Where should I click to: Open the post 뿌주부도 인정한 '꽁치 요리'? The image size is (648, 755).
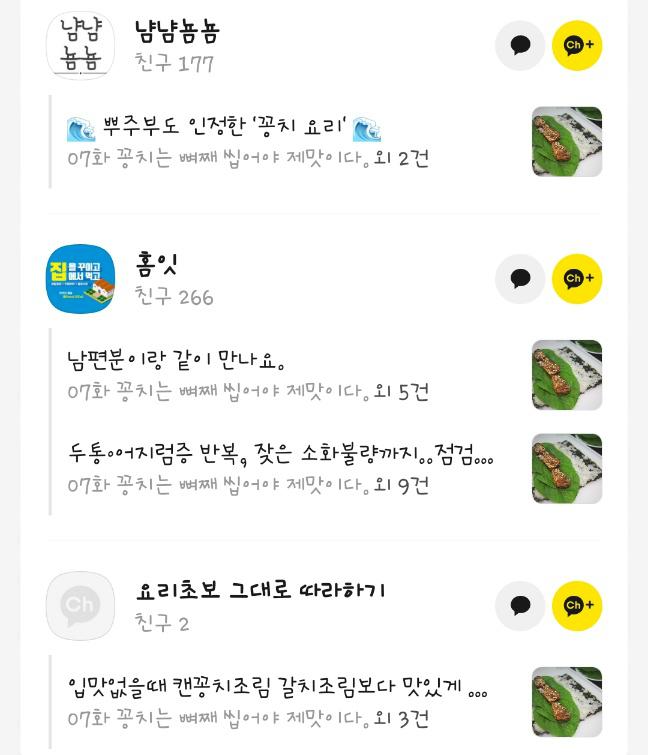pos(325,142)
